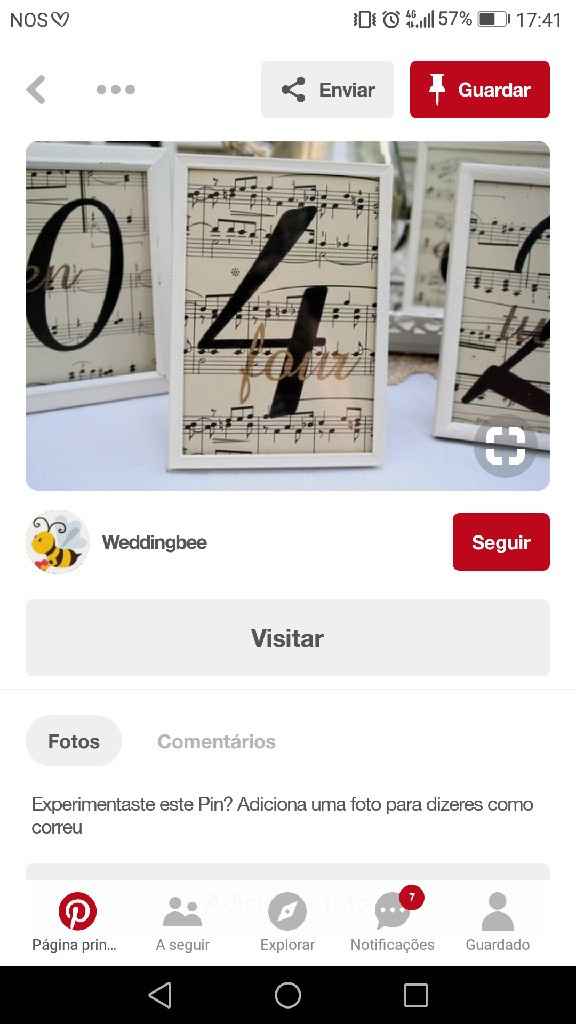576x1024 pixels.
Task: Open system recent apps
Action: pos(416,995)
